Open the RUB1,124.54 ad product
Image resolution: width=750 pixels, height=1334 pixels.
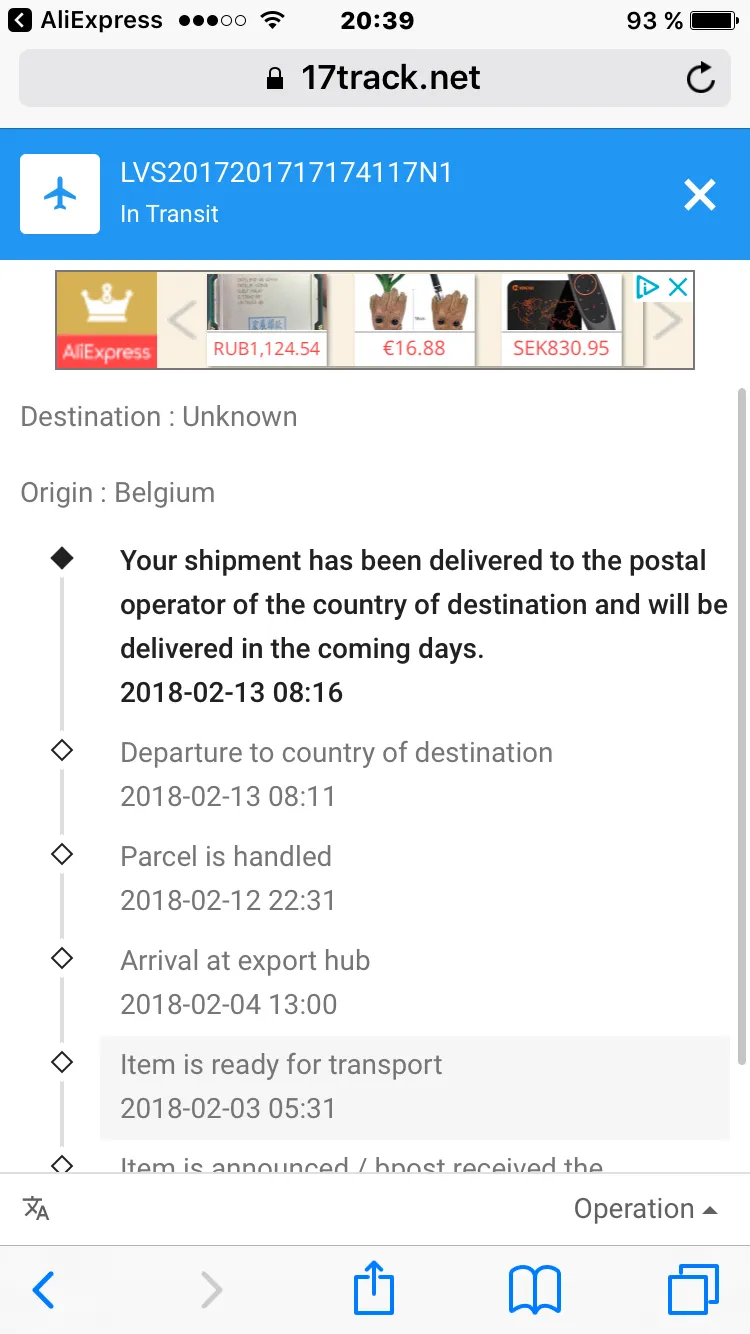point(267,320)
